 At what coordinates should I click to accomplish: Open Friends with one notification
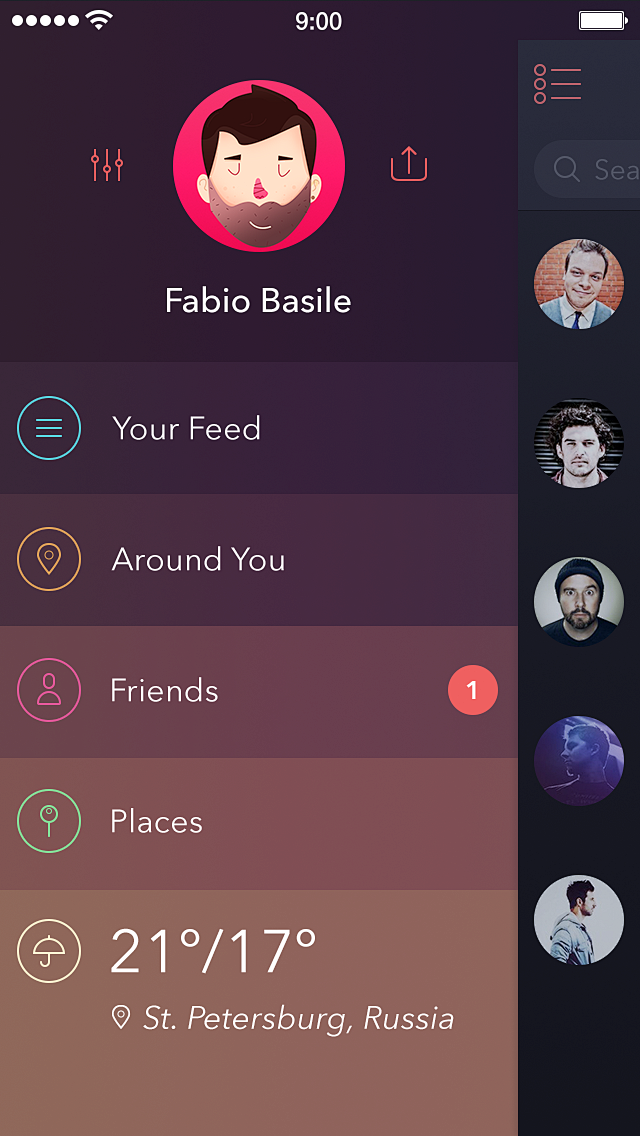click(259, 692)
